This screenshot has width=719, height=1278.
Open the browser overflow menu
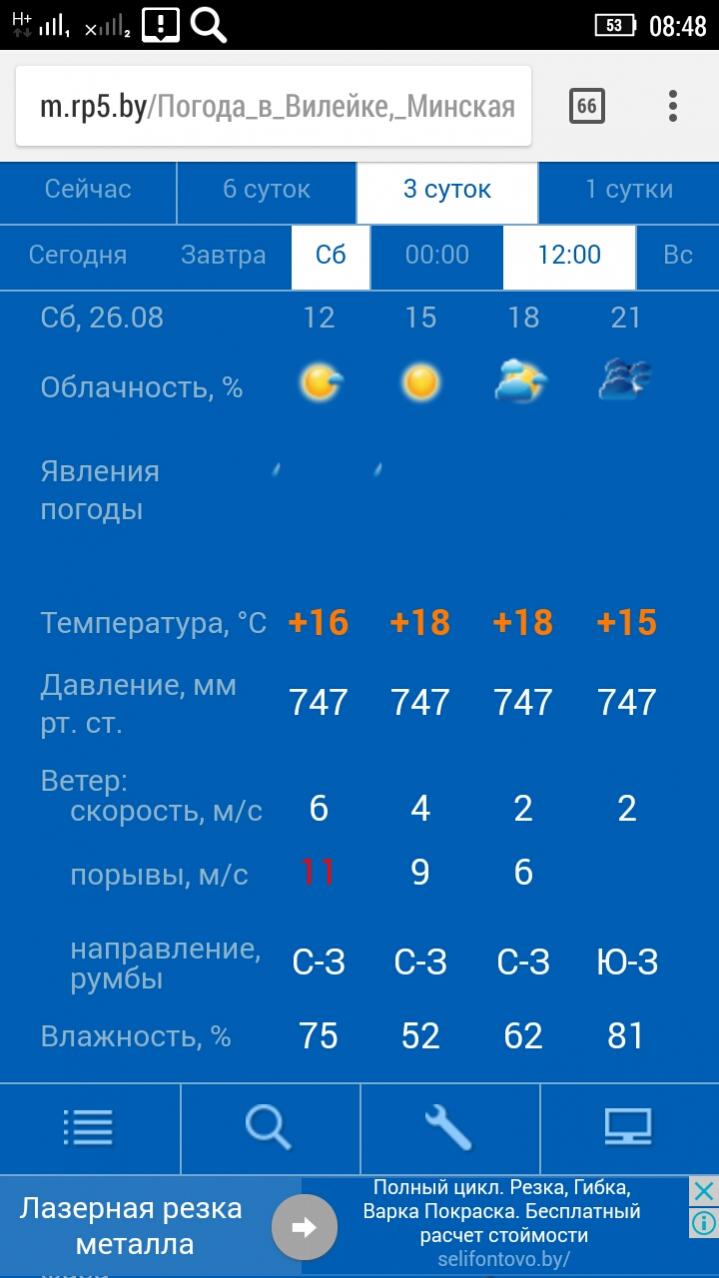[x=673, y=106]
